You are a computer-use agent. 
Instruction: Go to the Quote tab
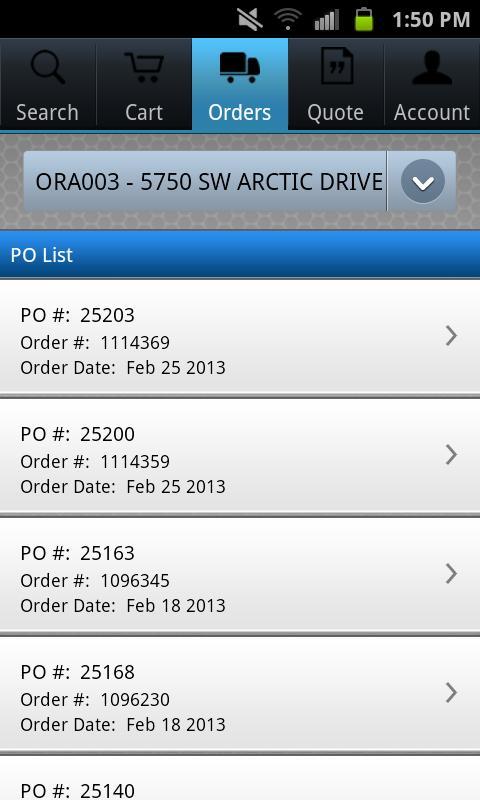click(336, 84)
